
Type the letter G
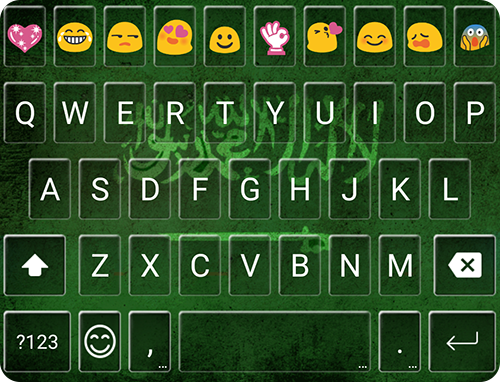[x=250, y=189]
